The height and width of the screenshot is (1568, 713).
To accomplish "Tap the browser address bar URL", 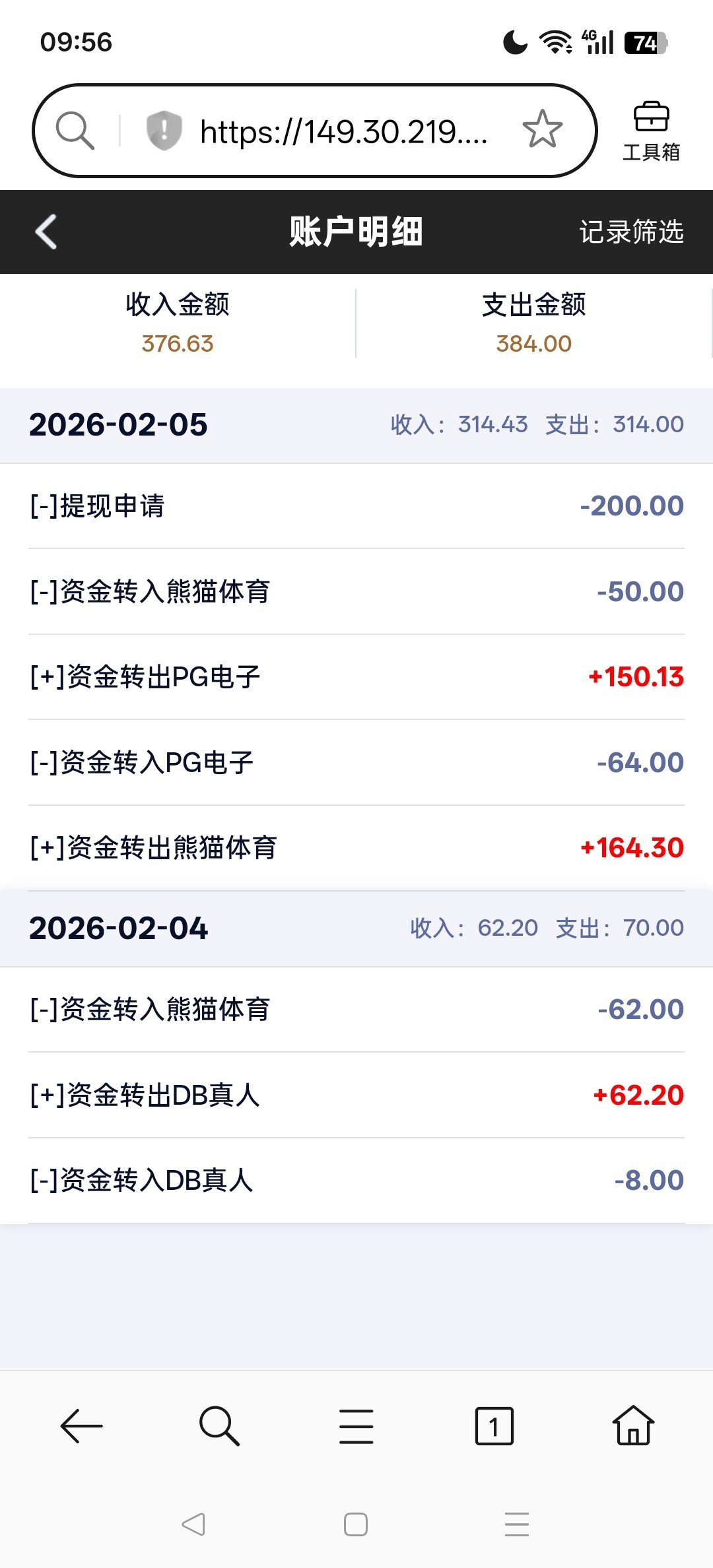I will [343, 132].
